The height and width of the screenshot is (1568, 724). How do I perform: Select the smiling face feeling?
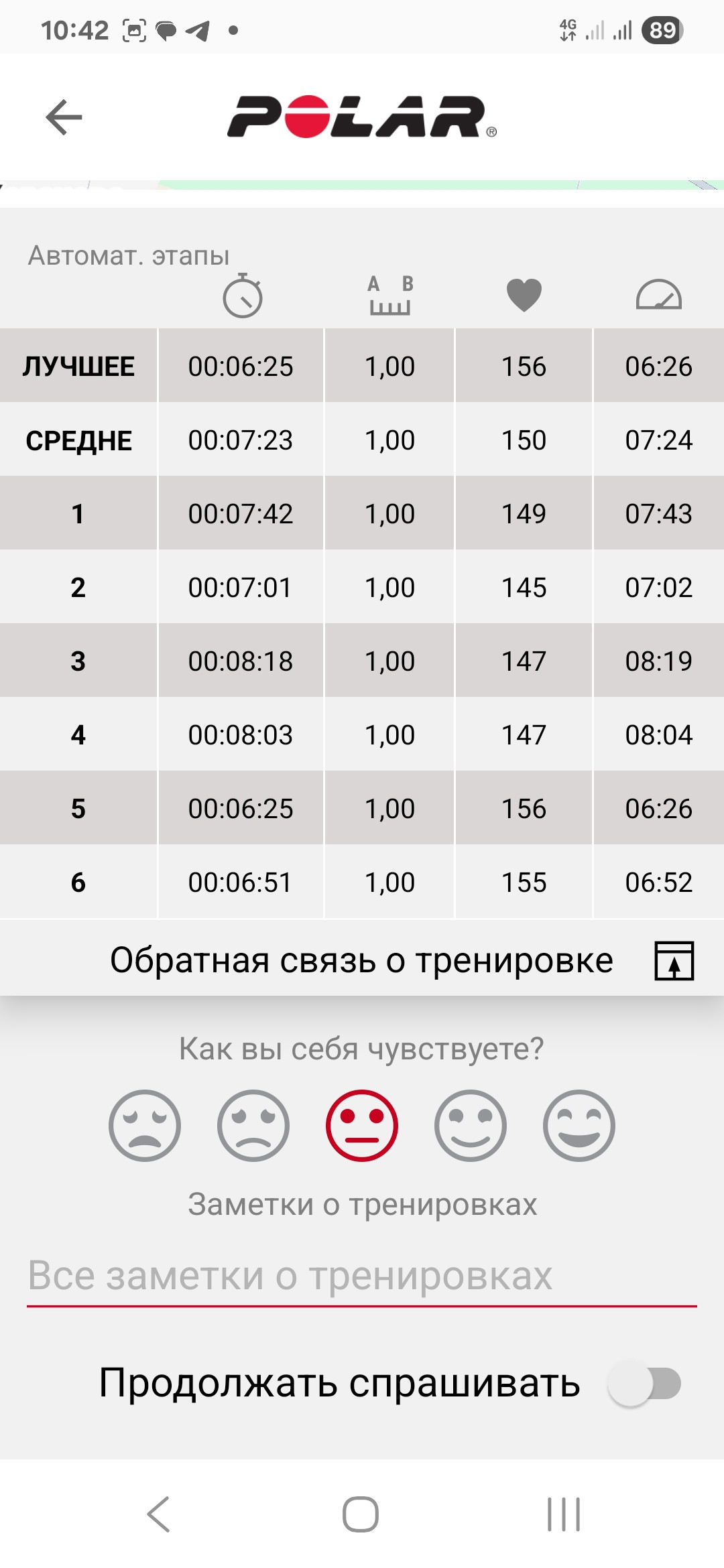pos(471,1126)
